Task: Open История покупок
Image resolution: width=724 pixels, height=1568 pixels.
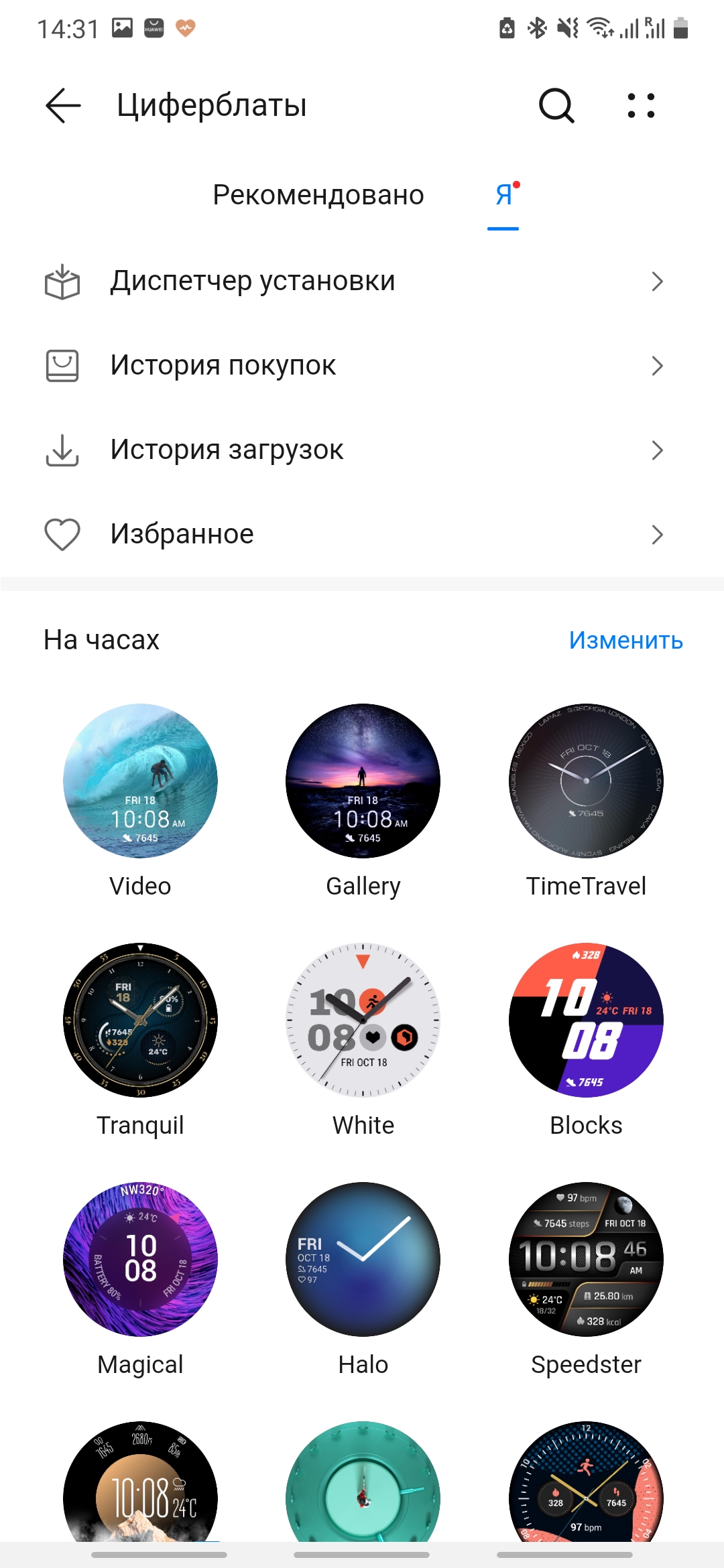Action: click(354, 366)
